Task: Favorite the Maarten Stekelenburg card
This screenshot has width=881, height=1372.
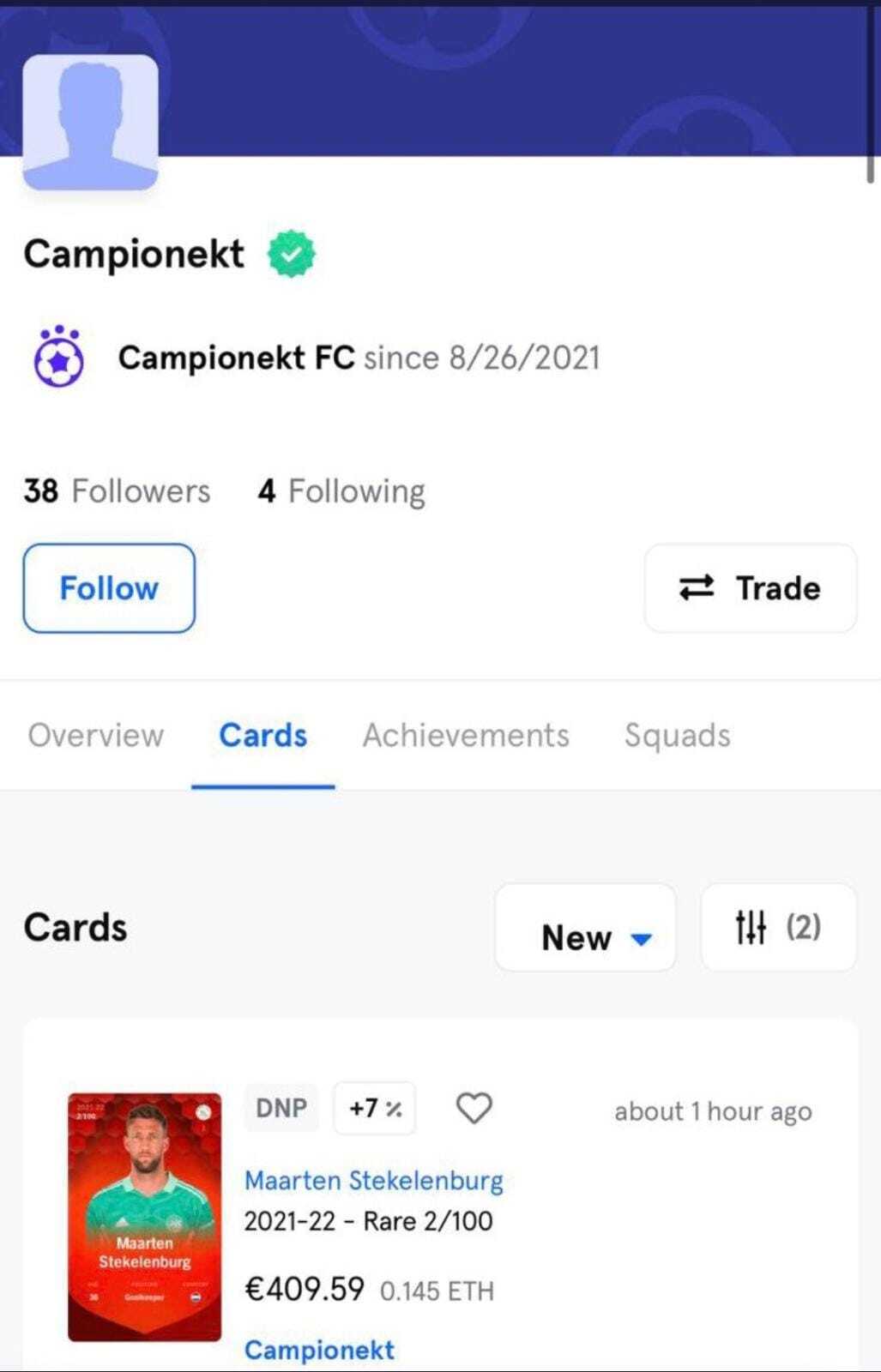Action: click(474, 1108)
